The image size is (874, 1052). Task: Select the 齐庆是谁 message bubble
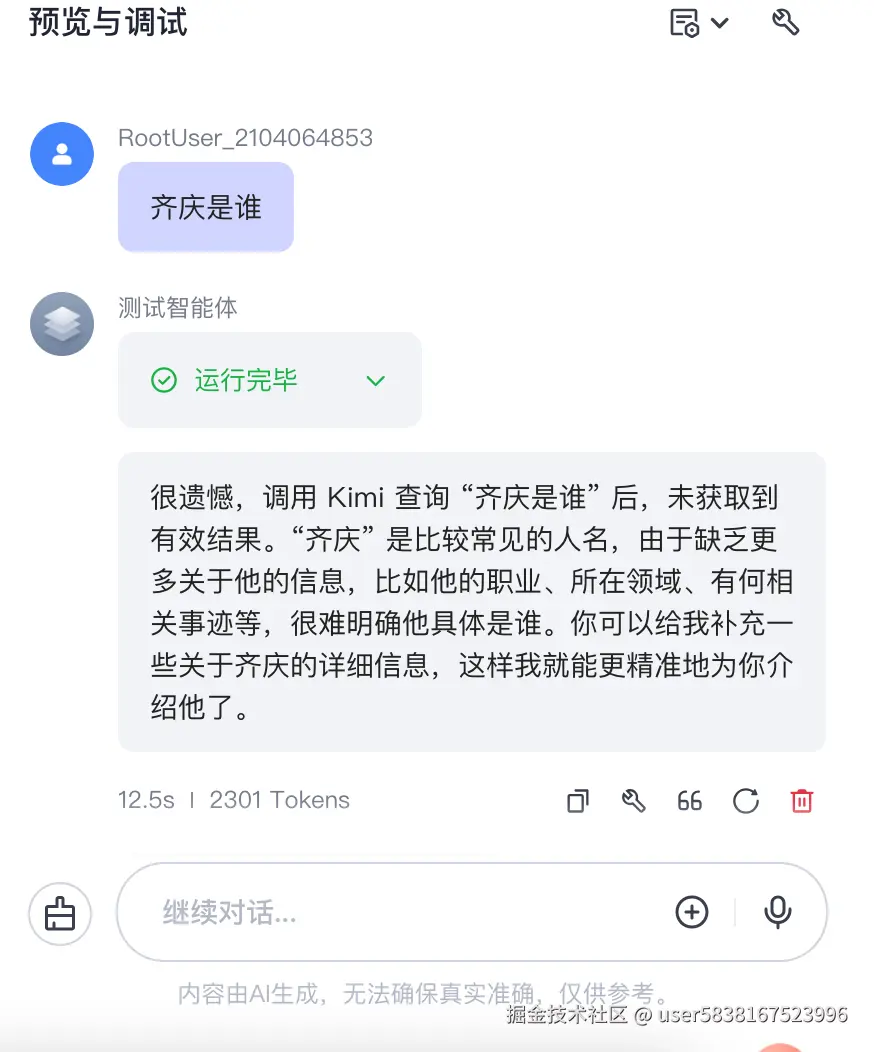pos(205,206)
